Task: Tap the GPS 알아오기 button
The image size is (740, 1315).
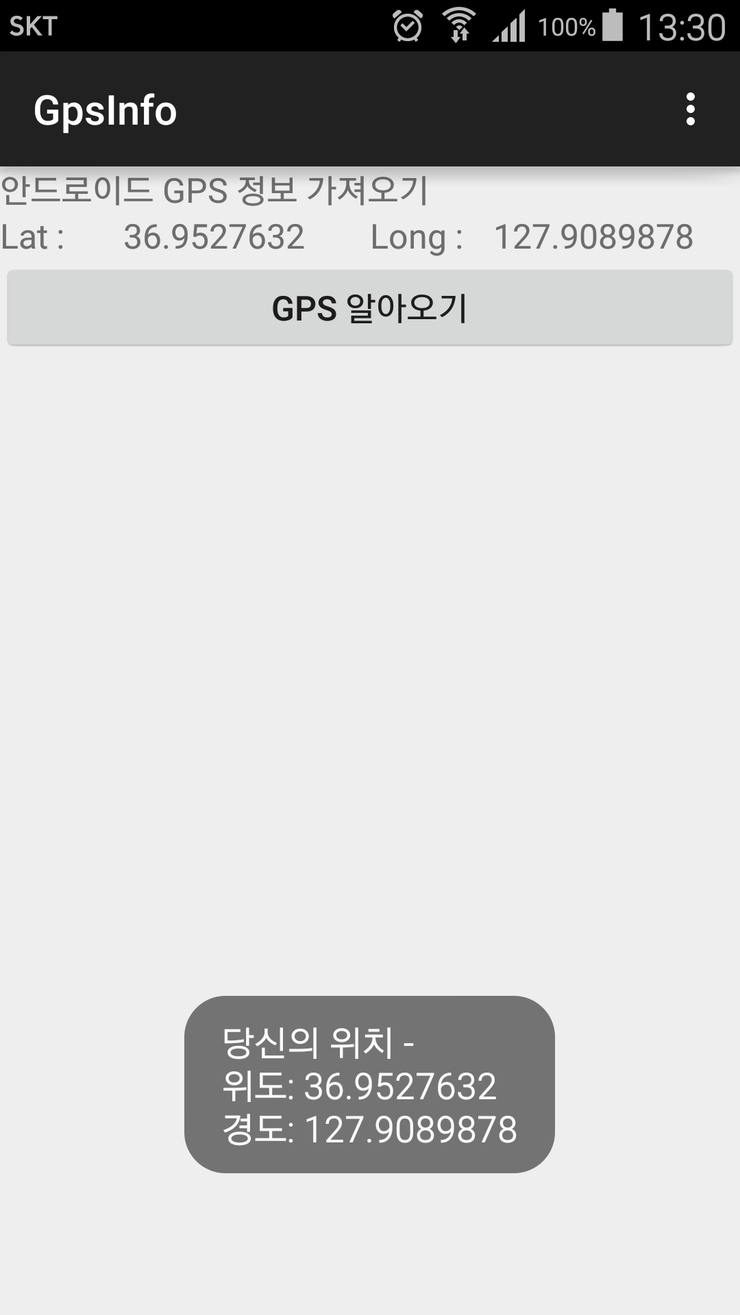Action: 370,308
